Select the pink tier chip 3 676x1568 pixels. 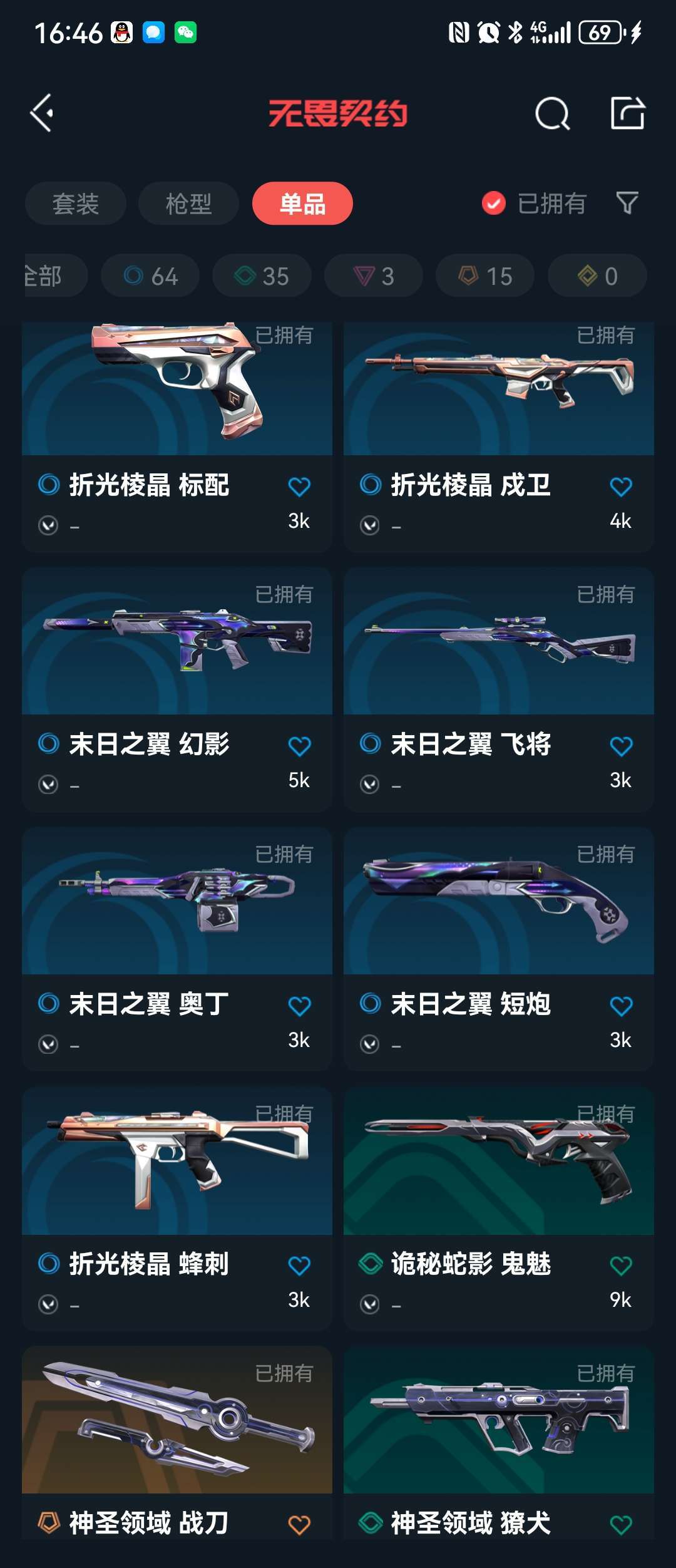coord(374,276)
